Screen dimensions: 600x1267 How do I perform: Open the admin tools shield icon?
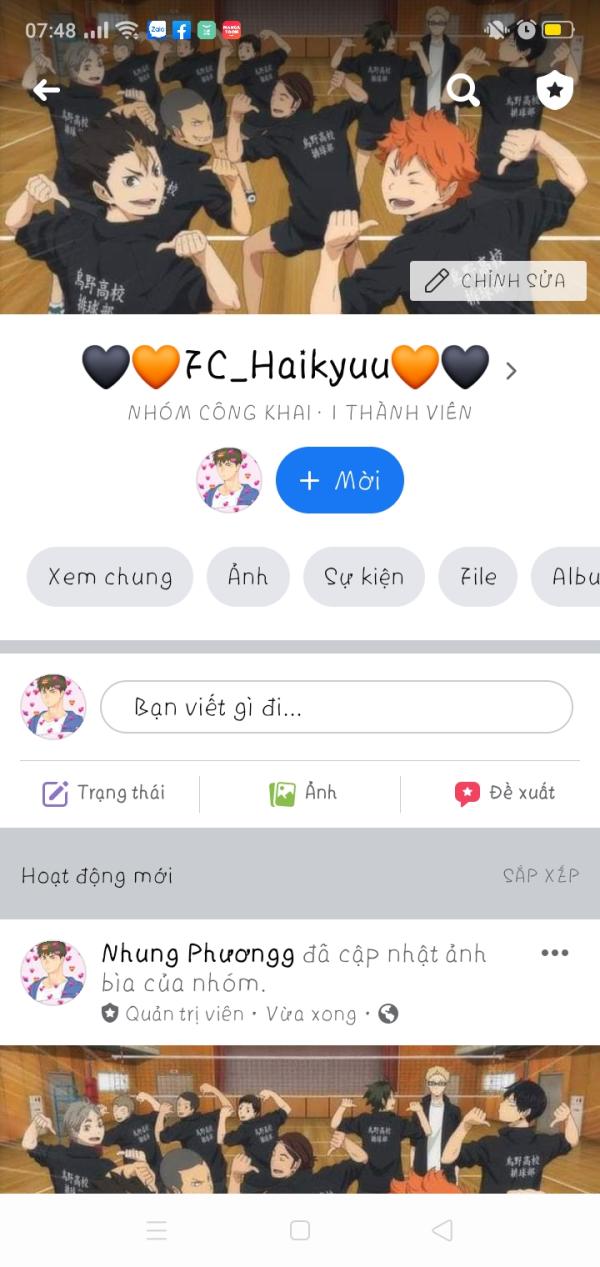click(554, 90)
